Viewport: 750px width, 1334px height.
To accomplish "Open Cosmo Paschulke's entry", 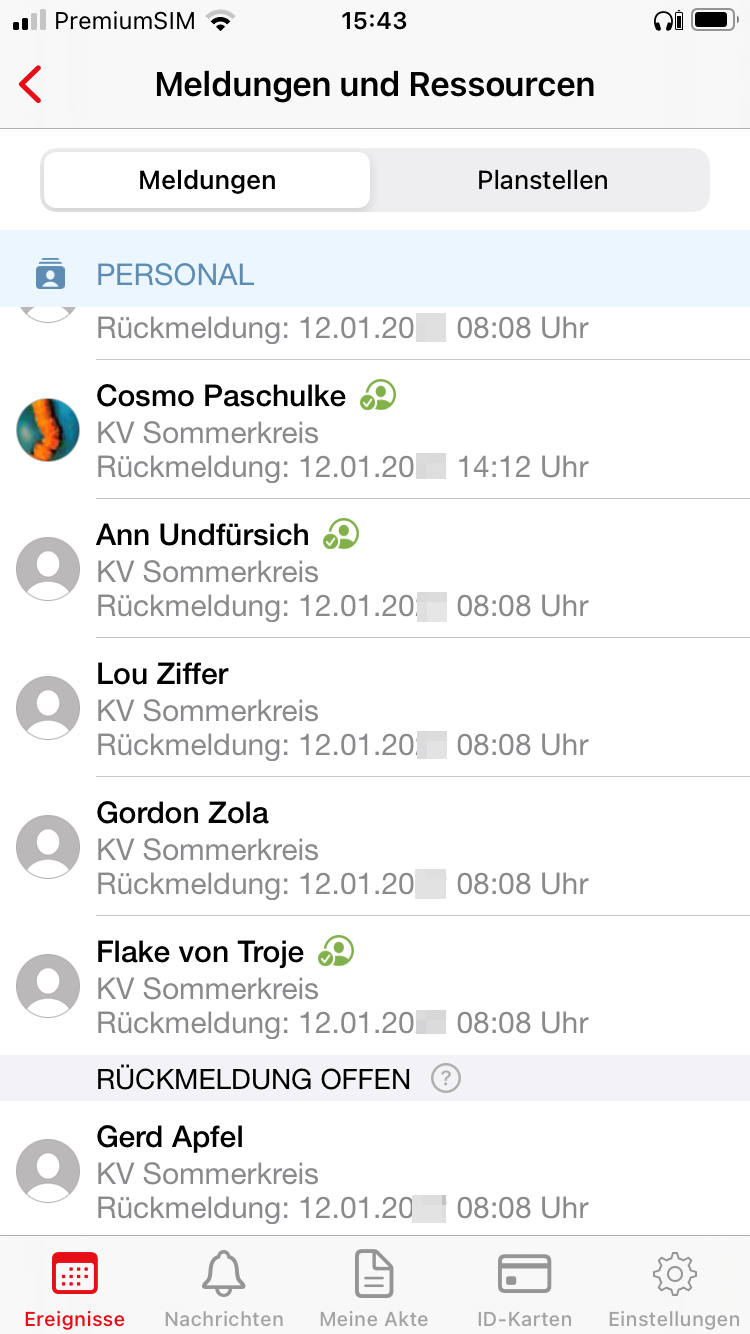I will [x=375, y=430].
